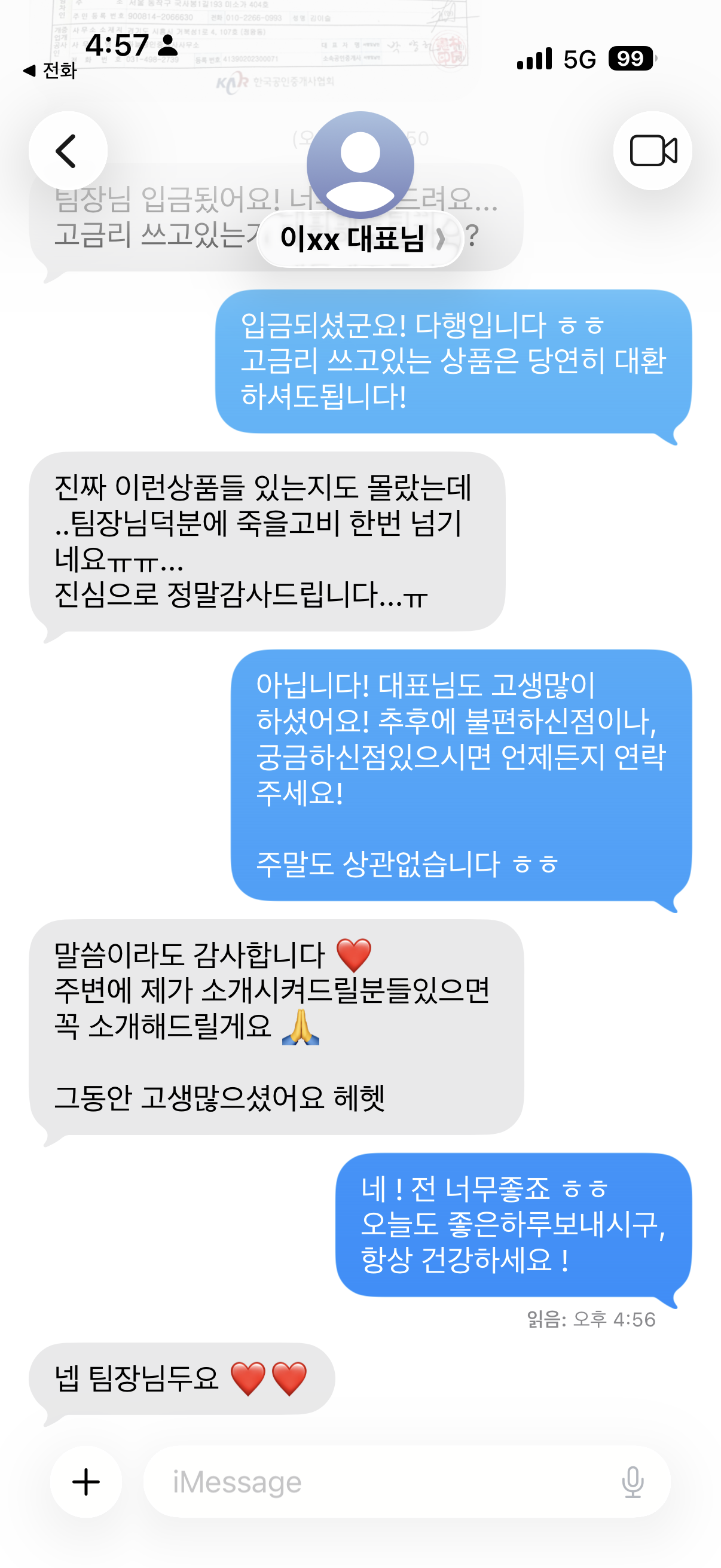
Task: Start a FaceTime video call
Action: 652,151
